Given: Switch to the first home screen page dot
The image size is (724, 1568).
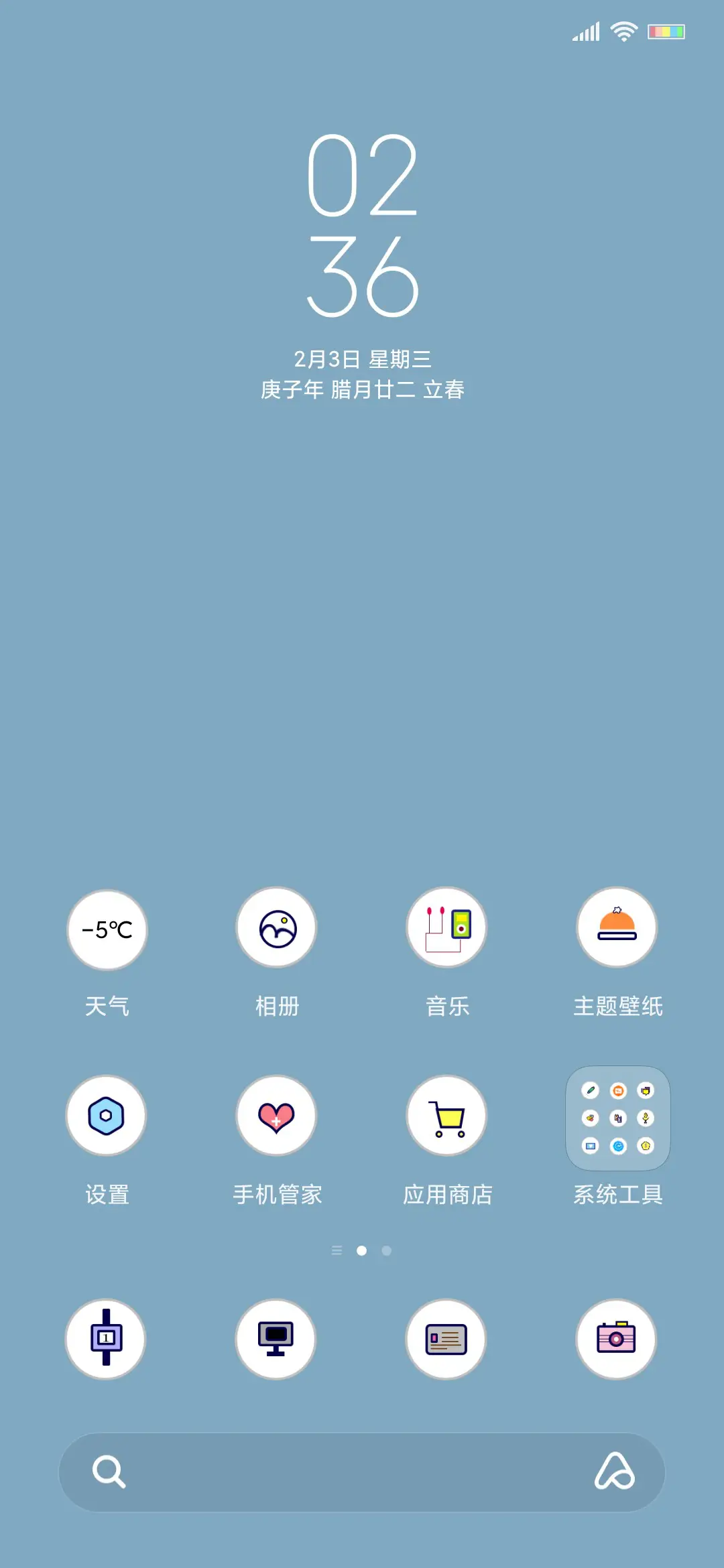Looking at the screenshot, I should click(337, 1250).
